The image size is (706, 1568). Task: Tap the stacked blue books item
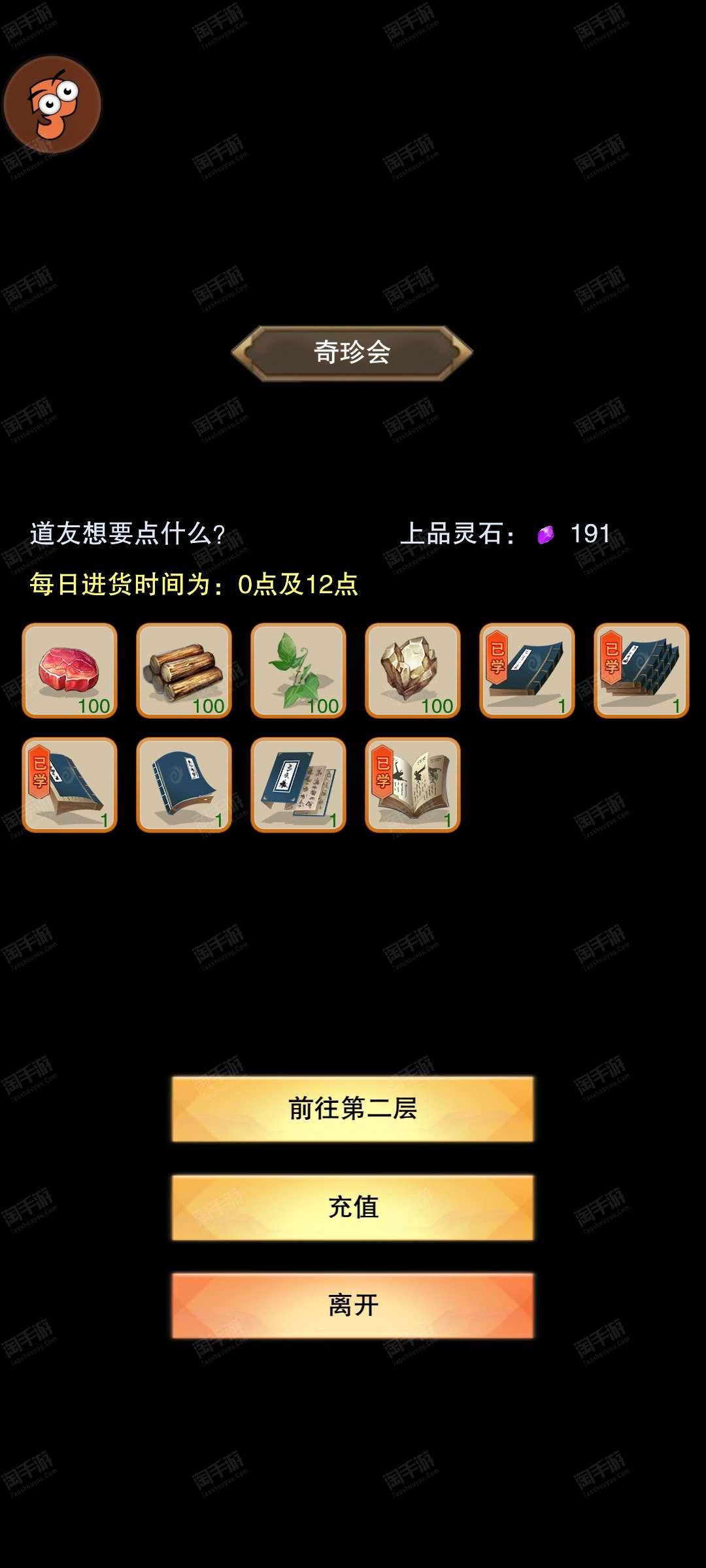[641, 670]
